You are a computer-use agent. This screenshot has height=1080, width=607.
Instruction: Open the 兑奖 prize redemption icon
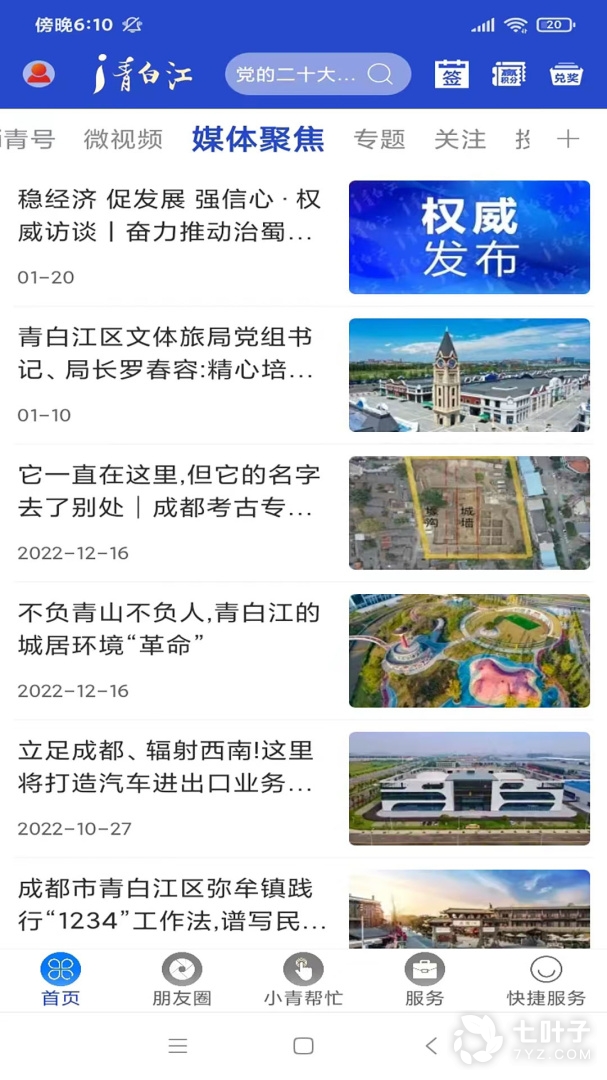(x=566, y=74)
